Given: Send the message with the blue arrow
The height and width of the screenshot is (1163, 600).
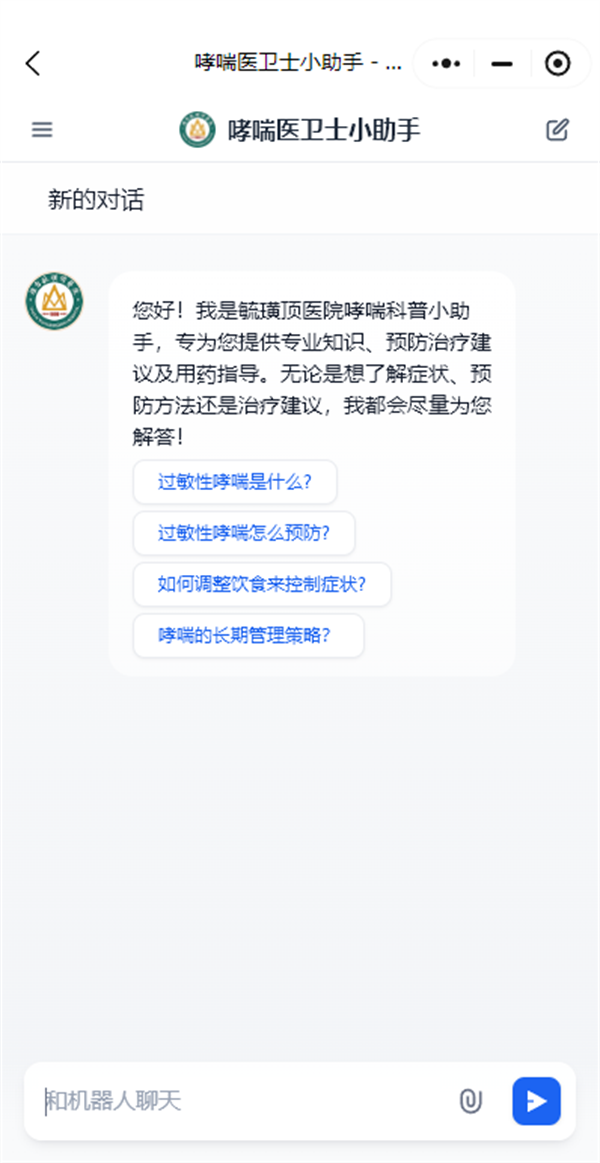Looking at the screenshot, I should click(x=537, y=1101).
